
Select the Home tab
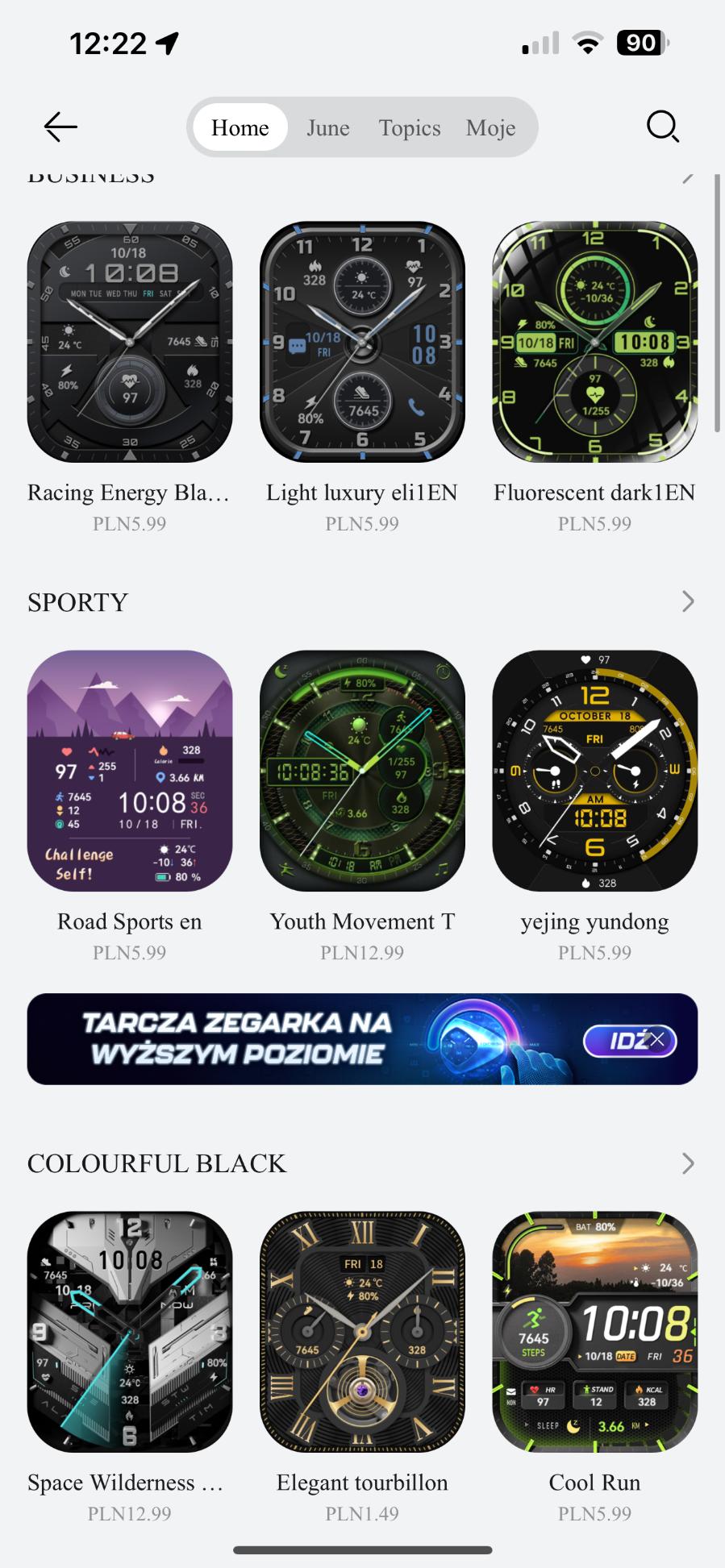point(240,127)
